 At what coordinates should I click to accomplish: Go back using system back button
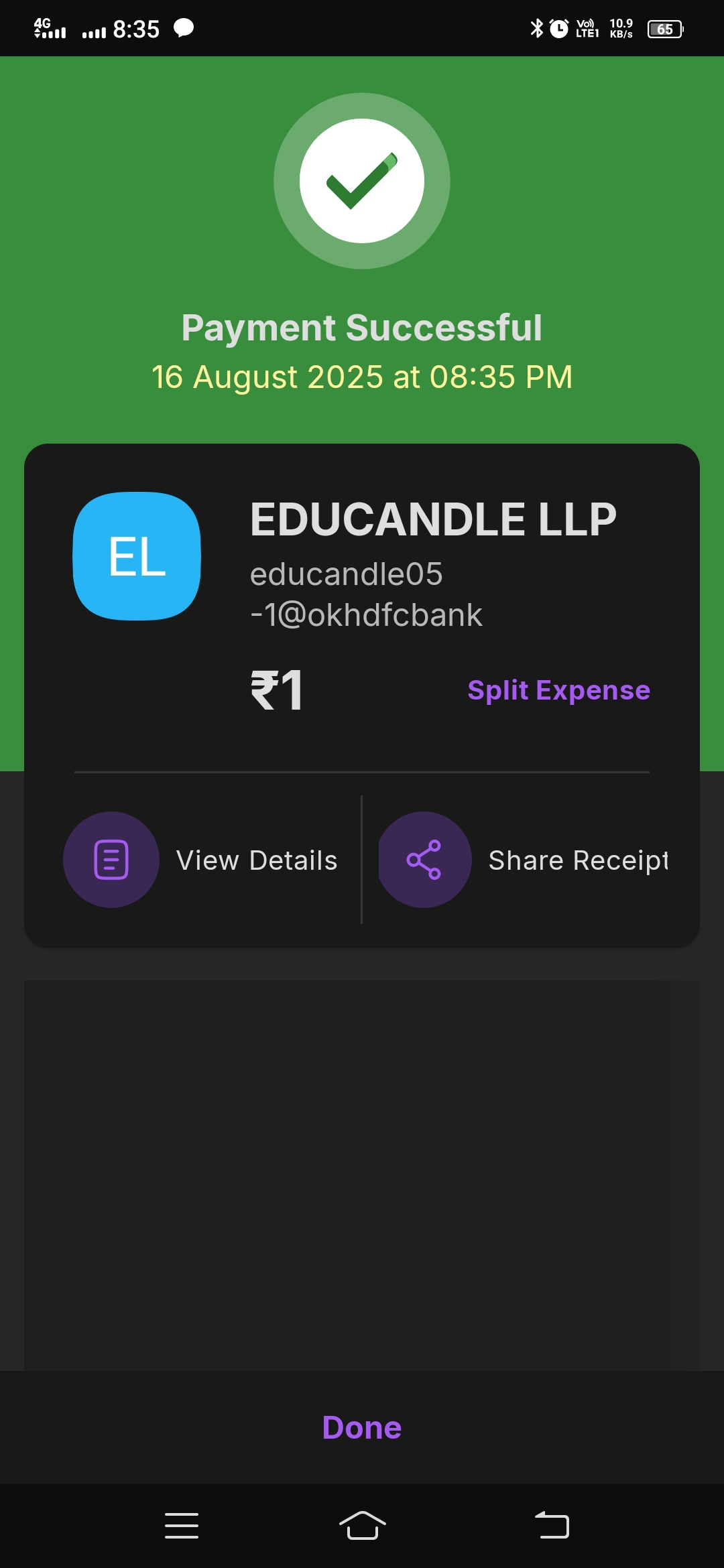click(552, 1526)
